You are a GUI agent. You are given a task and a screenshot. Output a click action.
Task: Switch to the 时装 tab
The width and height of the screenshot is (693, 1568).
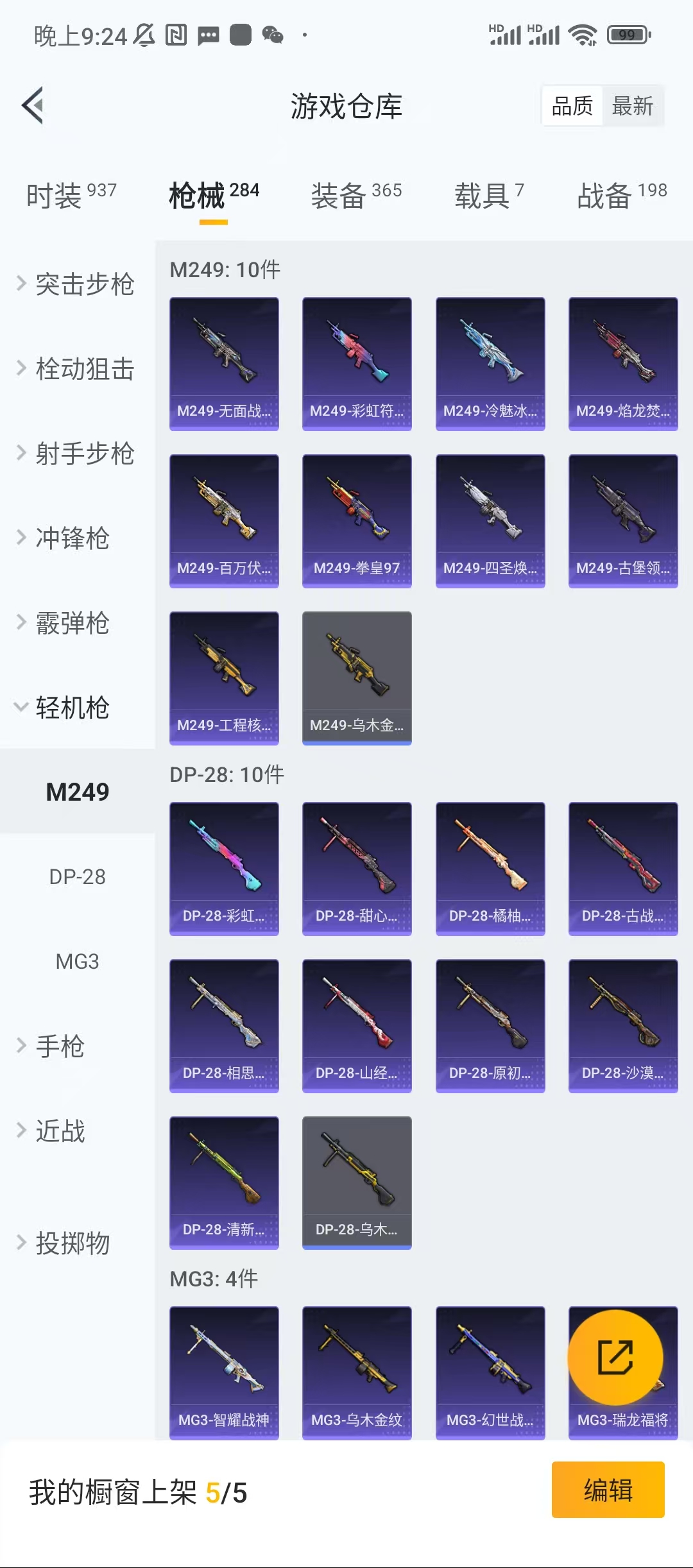click(71, 194)
